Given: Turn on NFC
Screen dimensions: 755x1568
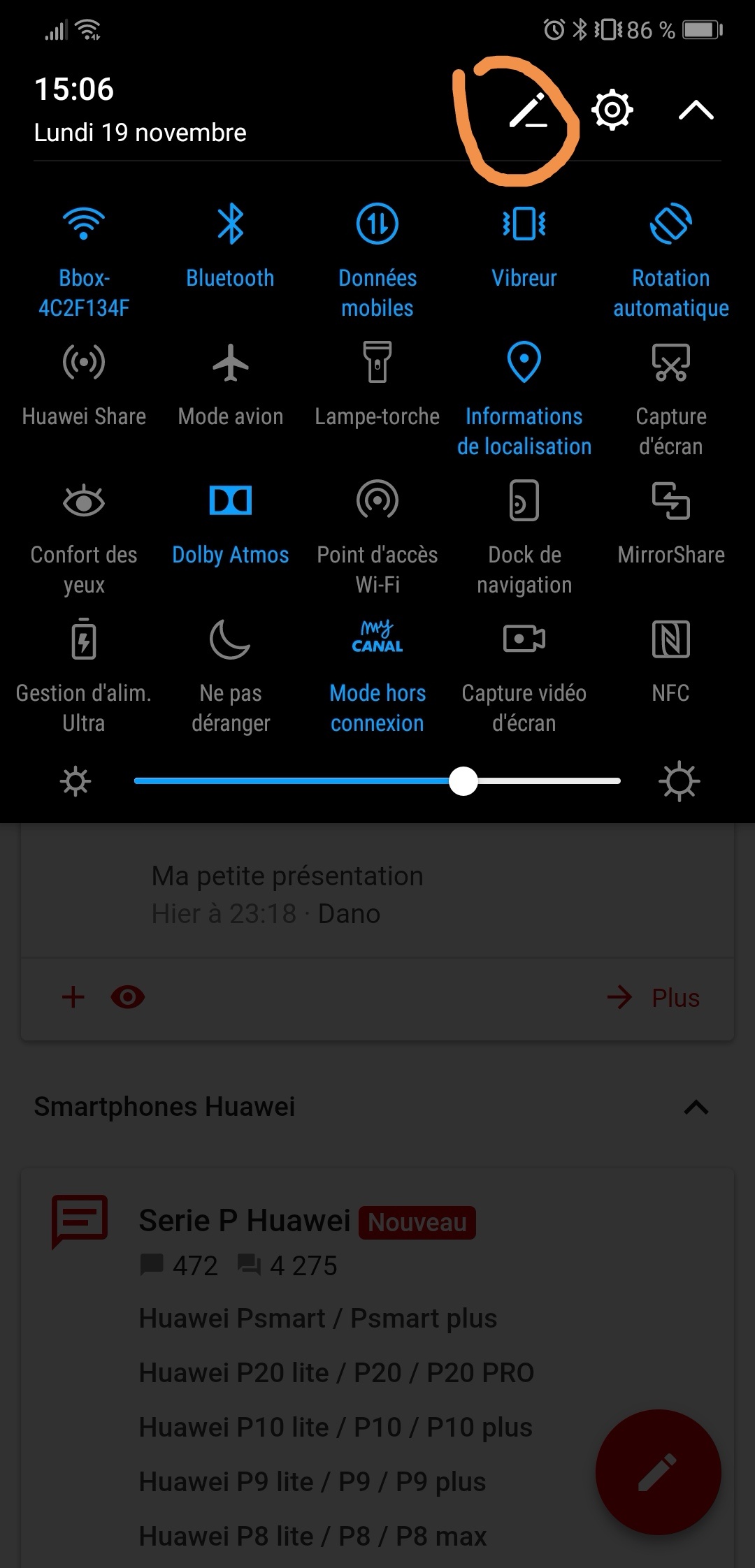Looking at the screenshot, I should pos(670,639).
